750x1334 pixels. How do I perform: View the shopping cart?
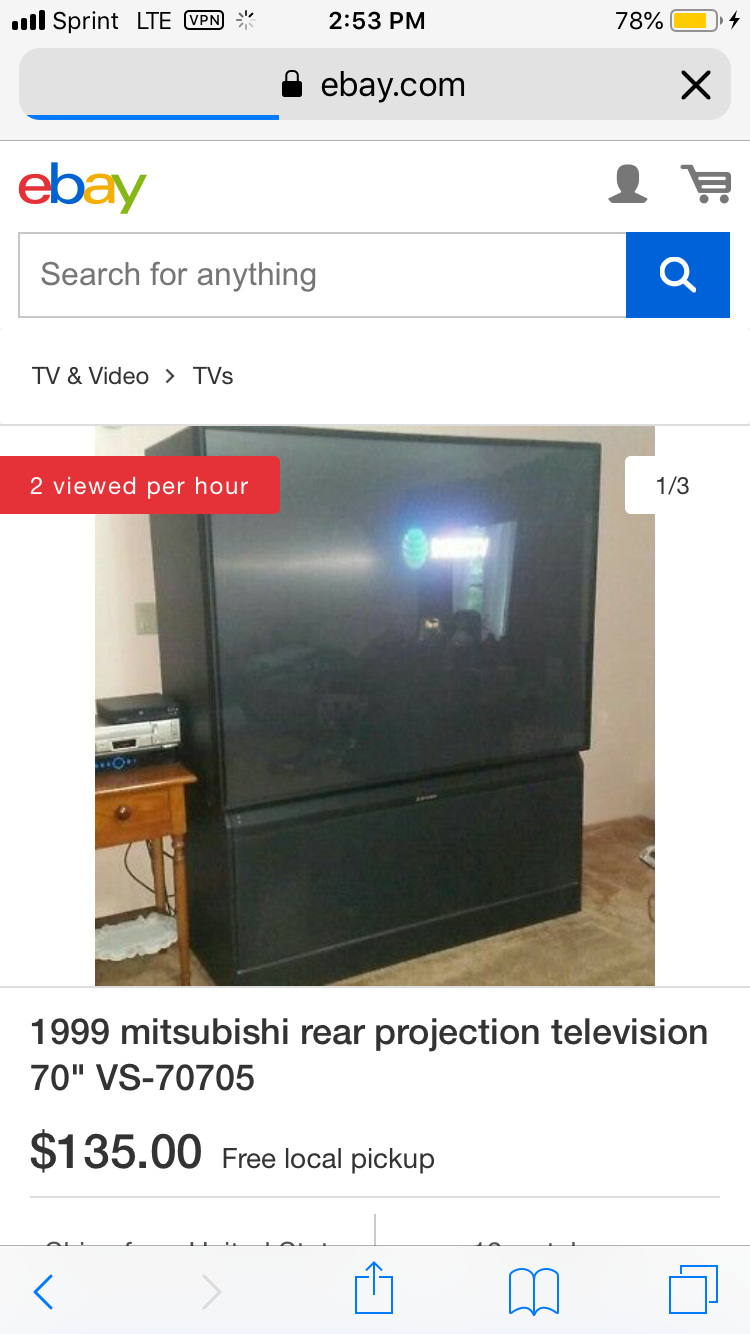(706, 184)
